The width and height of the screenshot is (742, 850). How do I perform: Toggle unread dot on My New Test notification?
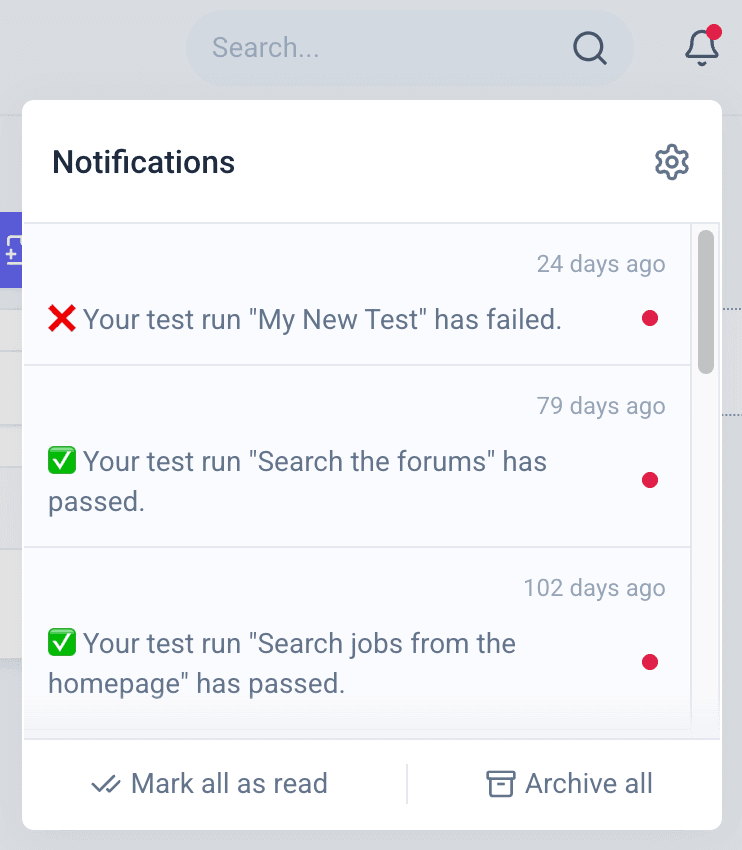651,318
